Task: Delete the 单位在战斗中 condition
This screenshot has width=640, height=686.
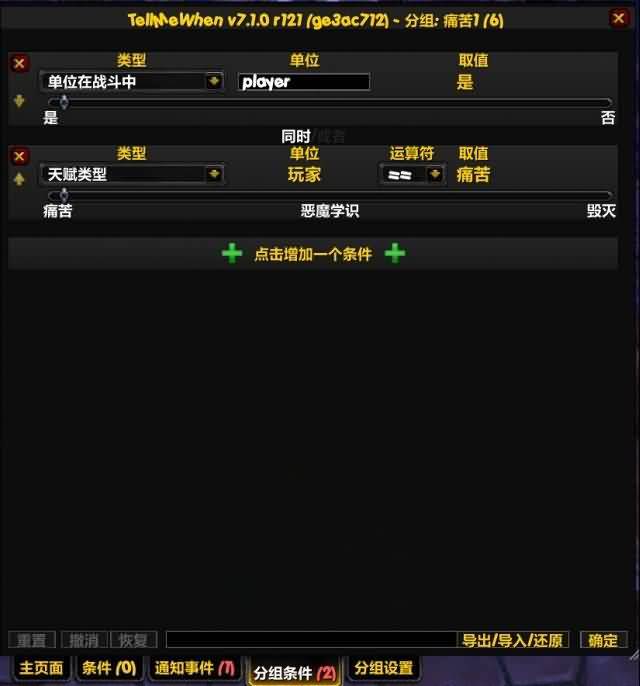Action: point(19,64)
